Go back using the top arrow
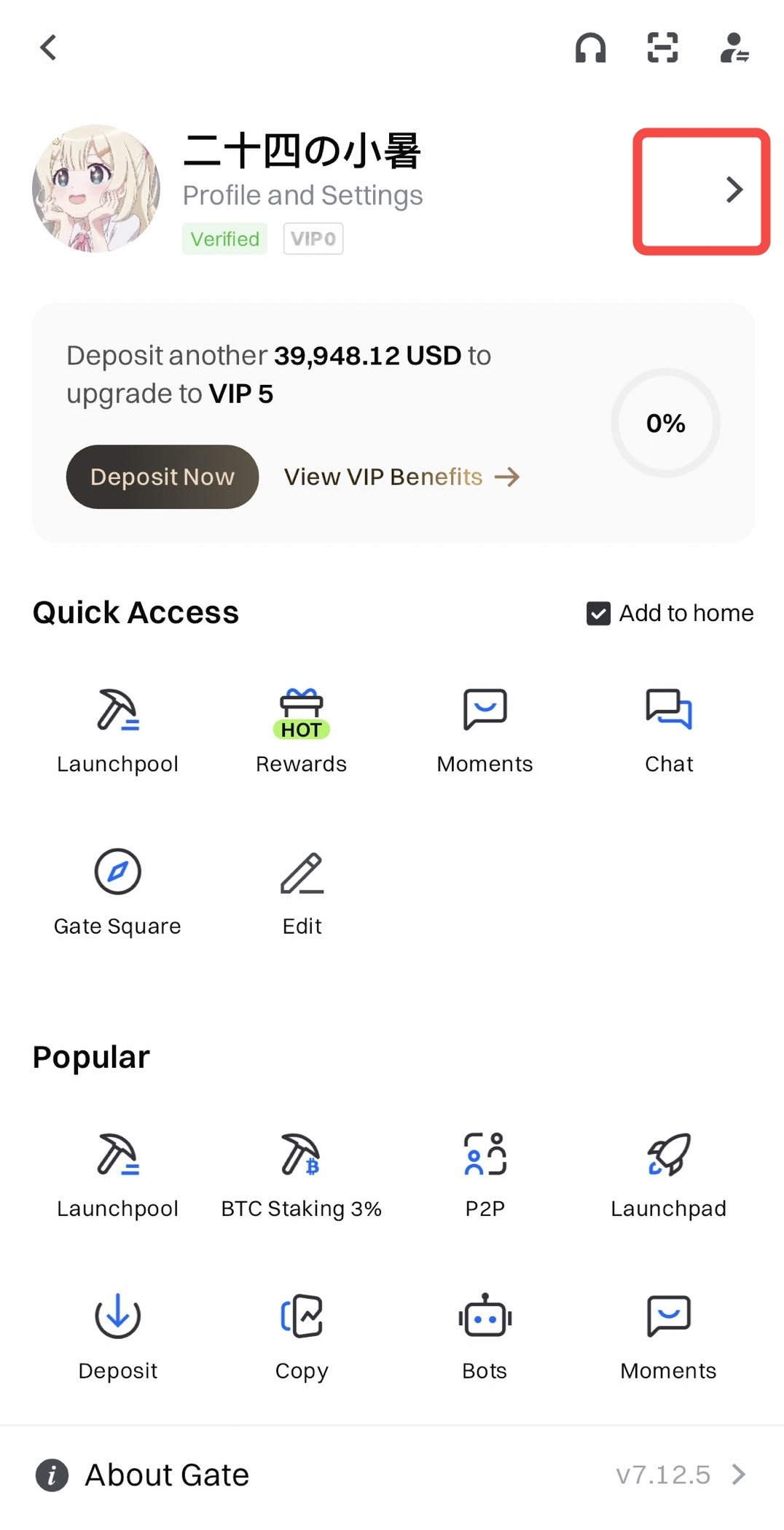The width and height of the screenshot is (784, 1530). [48, 48]
